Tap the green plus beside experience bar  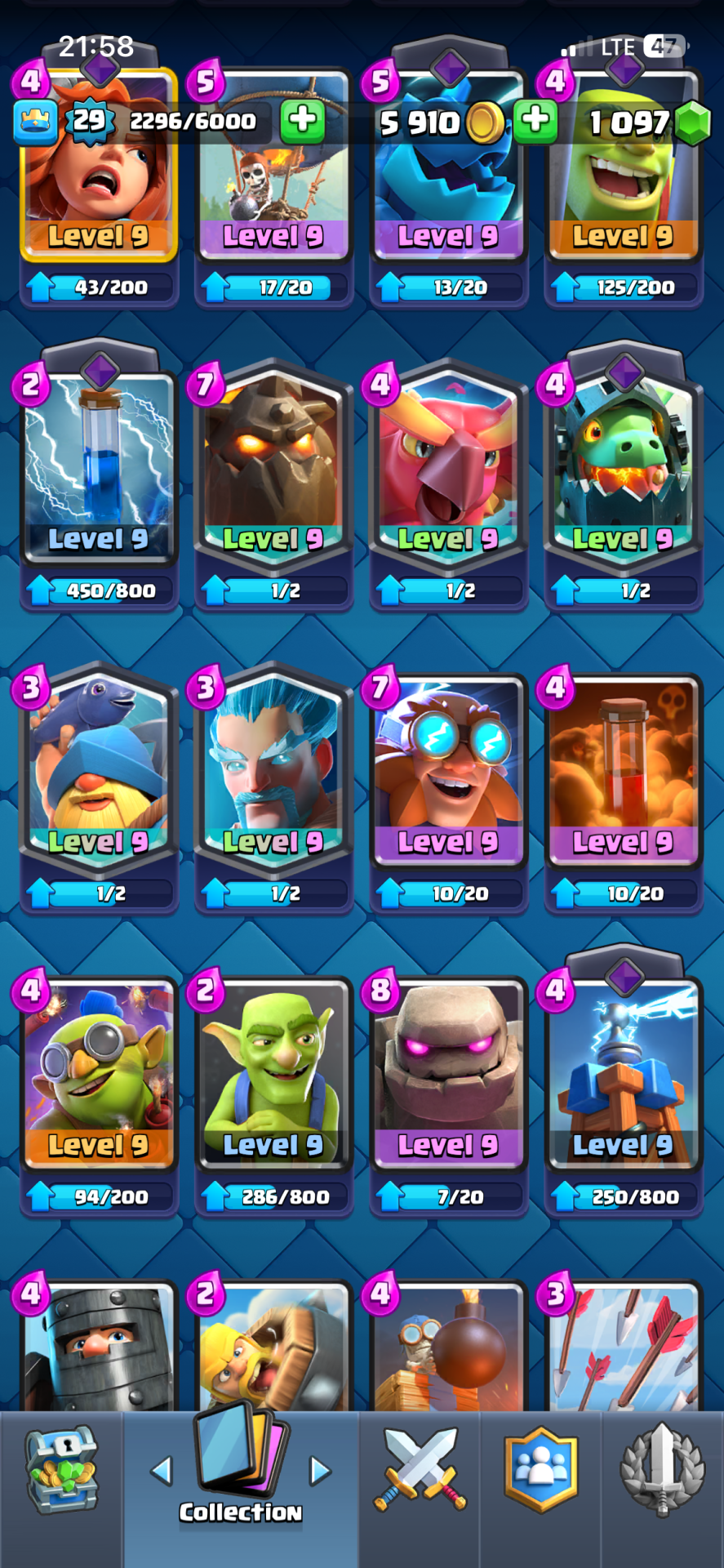click(302, 121)
